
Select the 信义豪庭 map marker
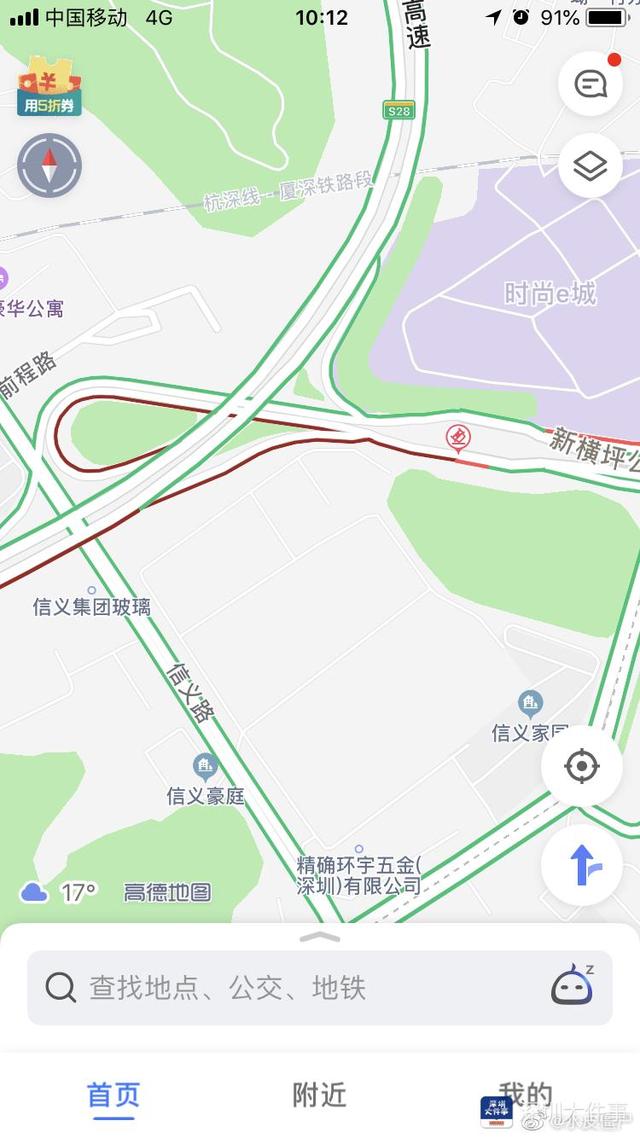point(205,766)
